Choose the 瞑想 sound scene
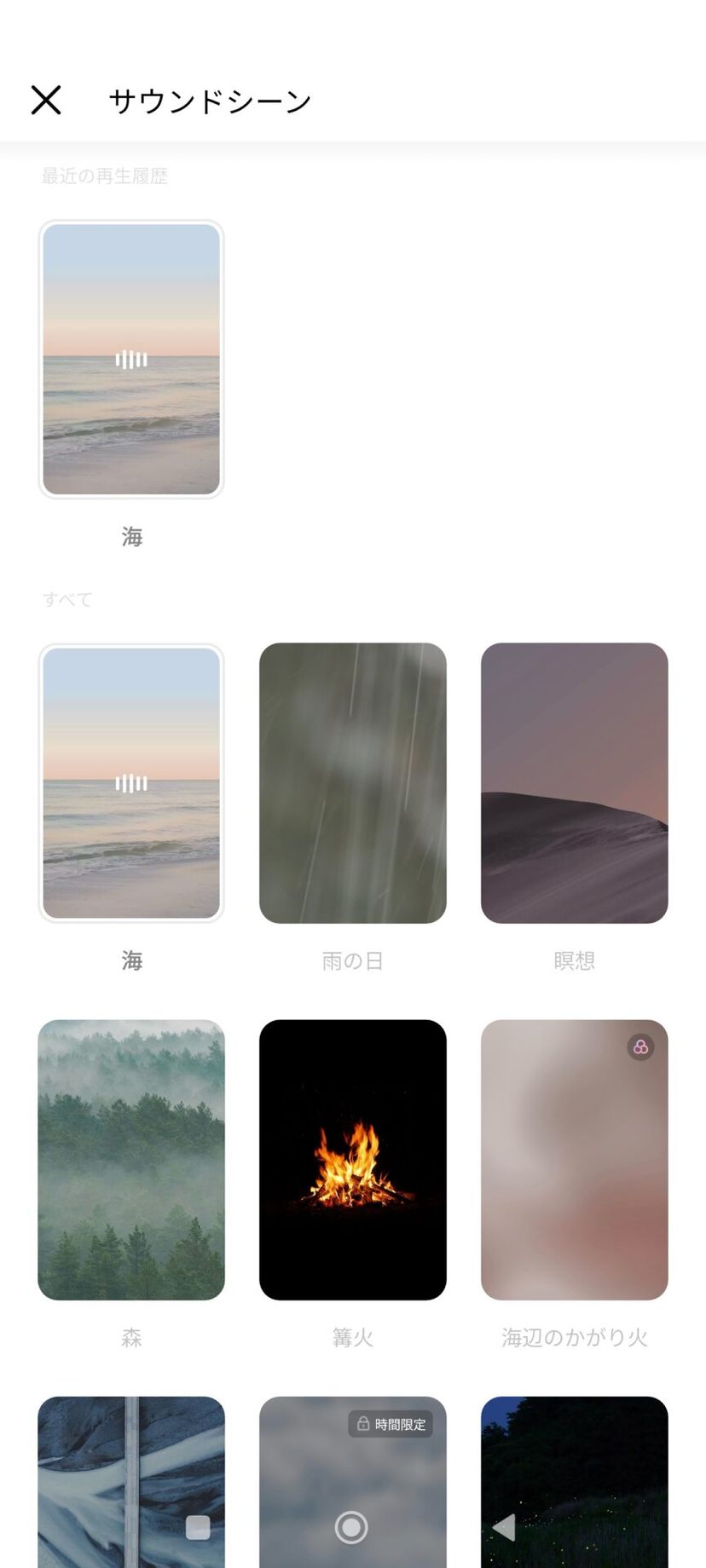Viewport: 706px width, 1568px height. pyautogui.click(x=574, y=782)
